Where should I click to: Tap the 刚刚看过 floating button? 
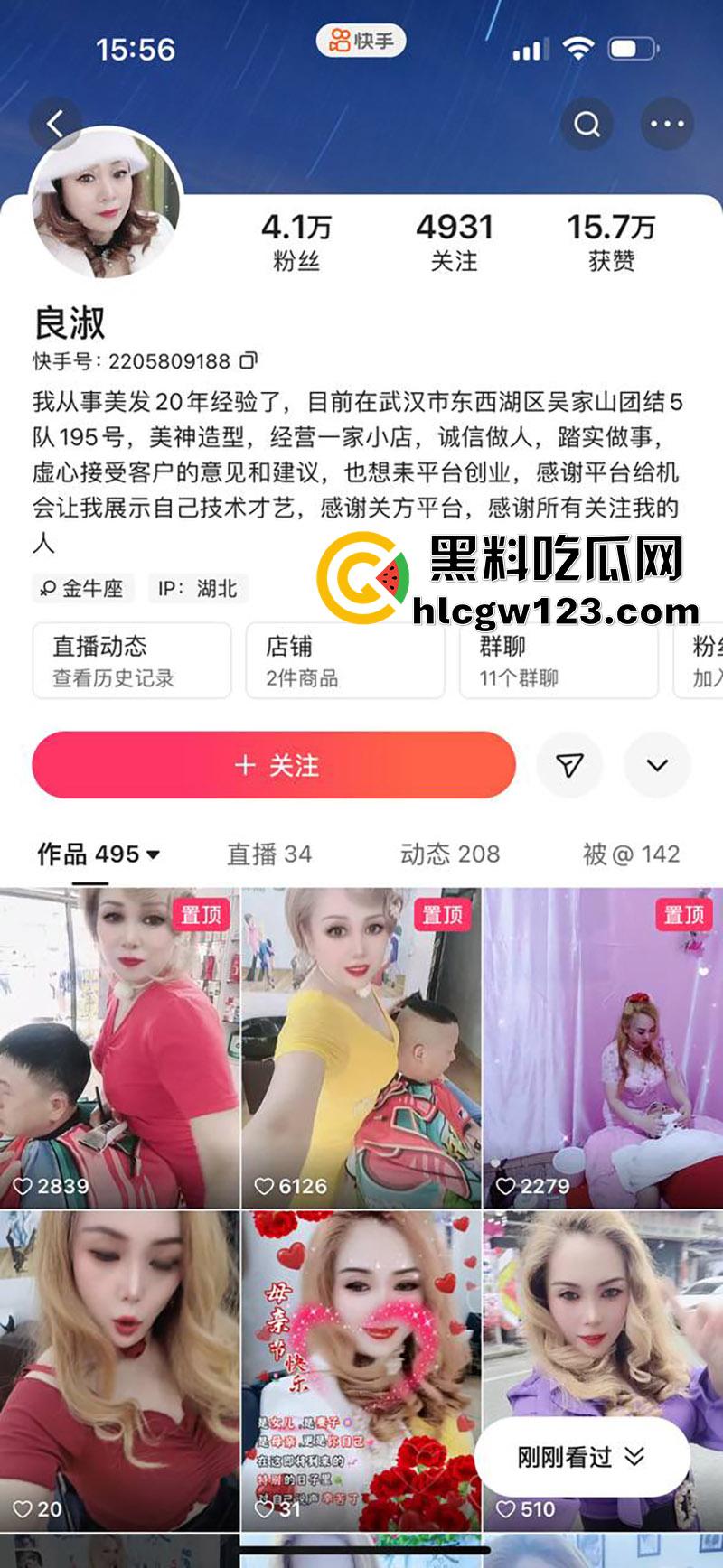(x=581, y=1456)
